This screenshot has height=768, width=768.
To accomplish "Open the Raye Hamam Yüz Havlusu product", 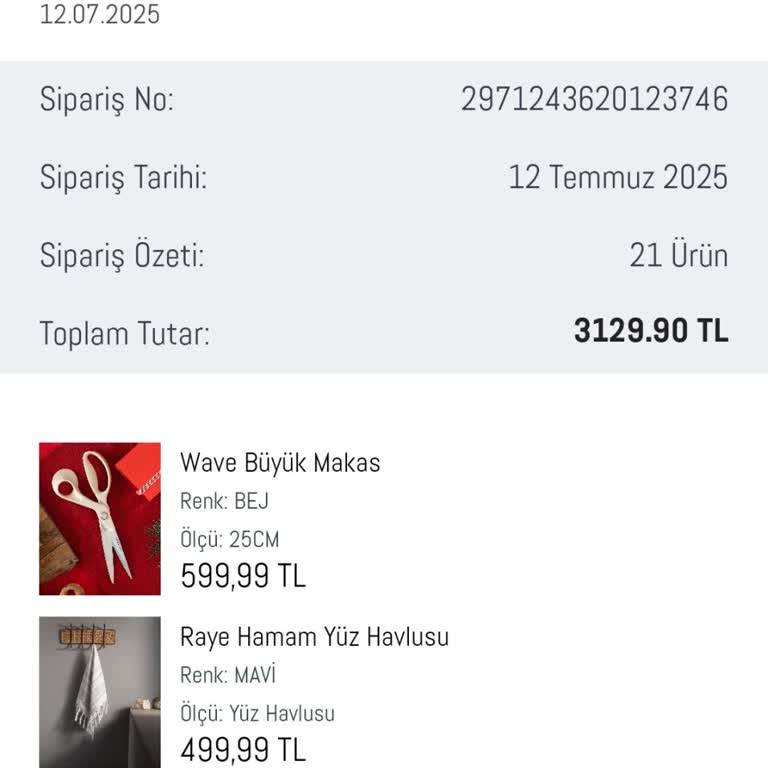I will click(314, 637).
